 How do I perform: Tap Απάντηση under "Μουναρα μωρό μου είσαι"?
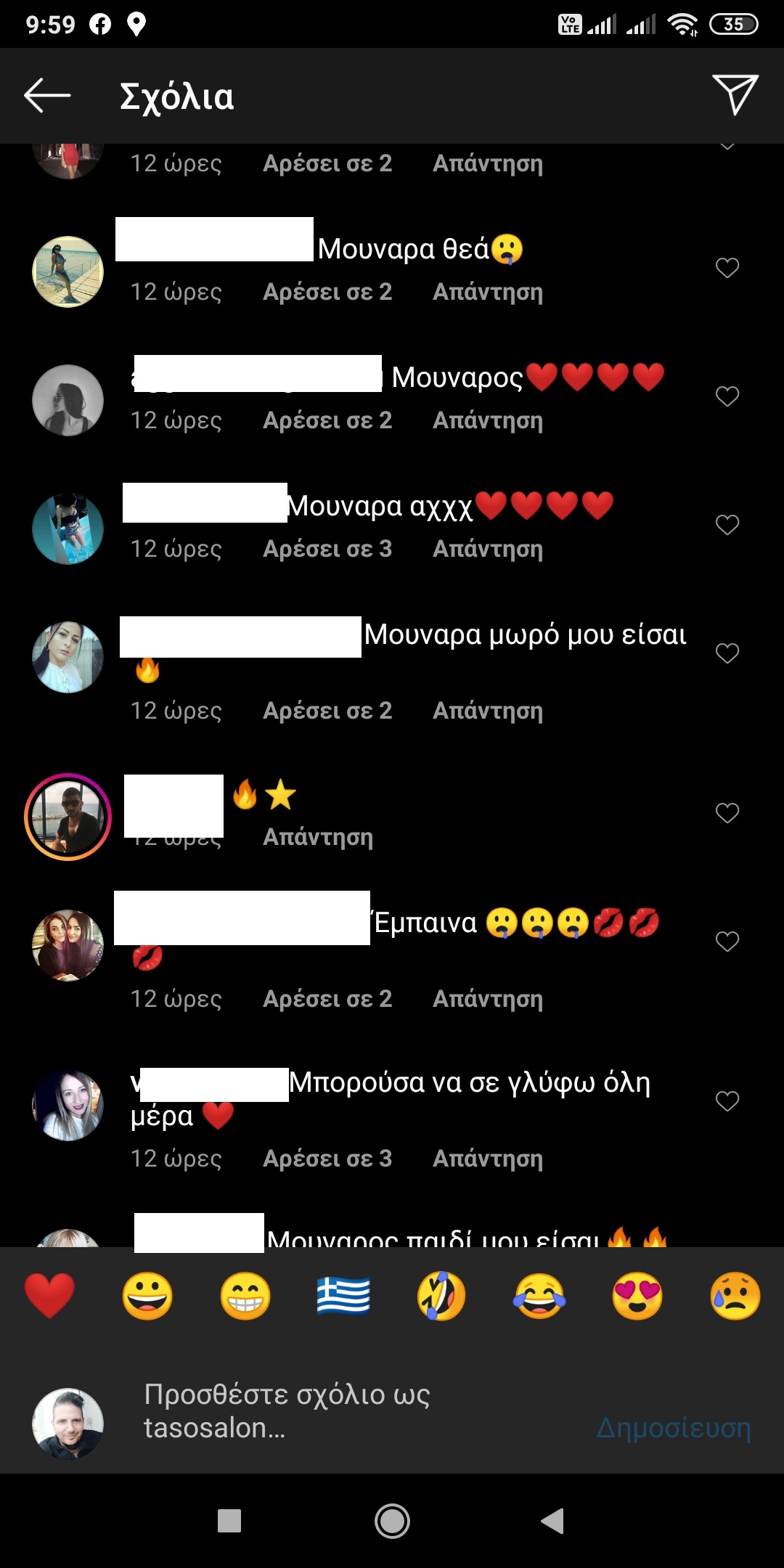[x=487, y=711]
